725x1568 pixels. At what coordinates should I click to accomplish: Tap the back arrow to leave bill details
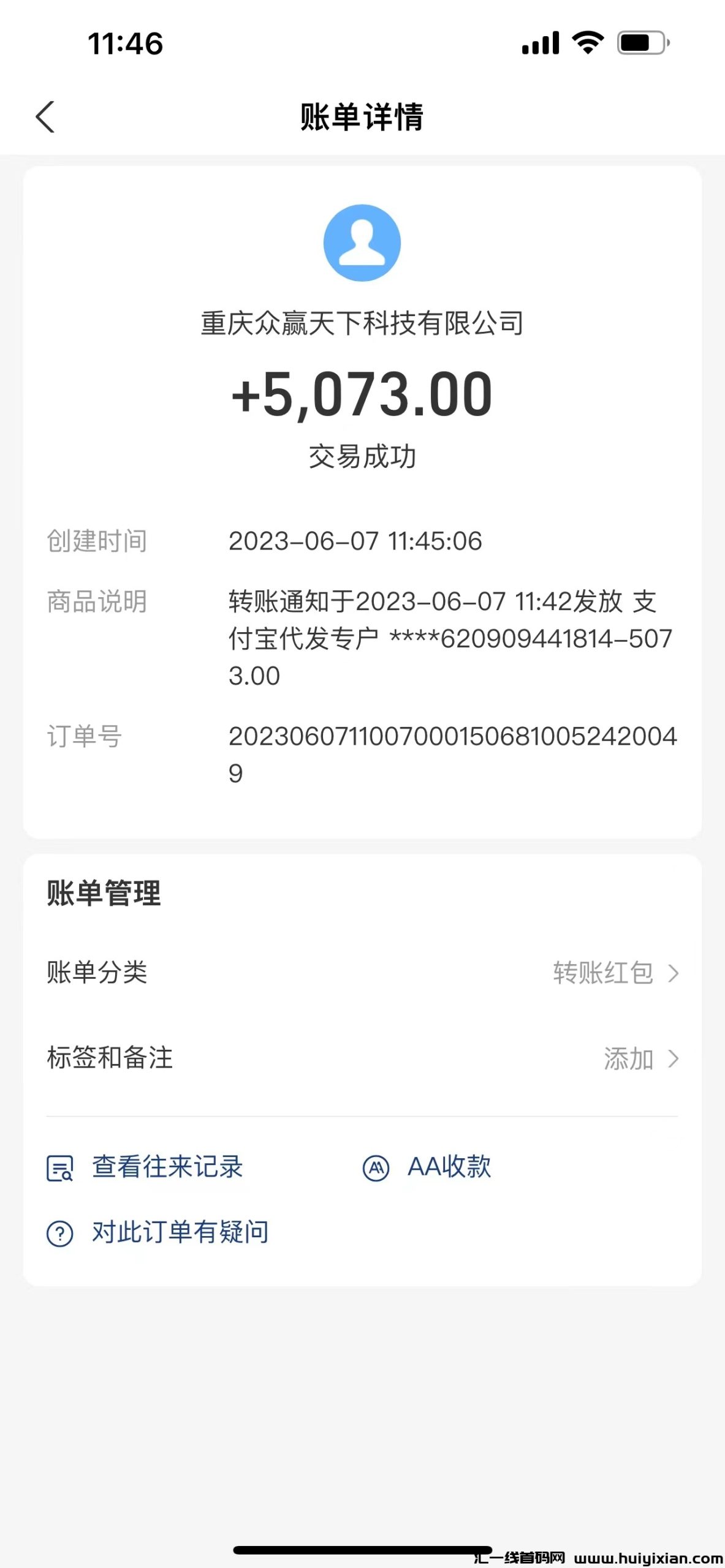45,117
